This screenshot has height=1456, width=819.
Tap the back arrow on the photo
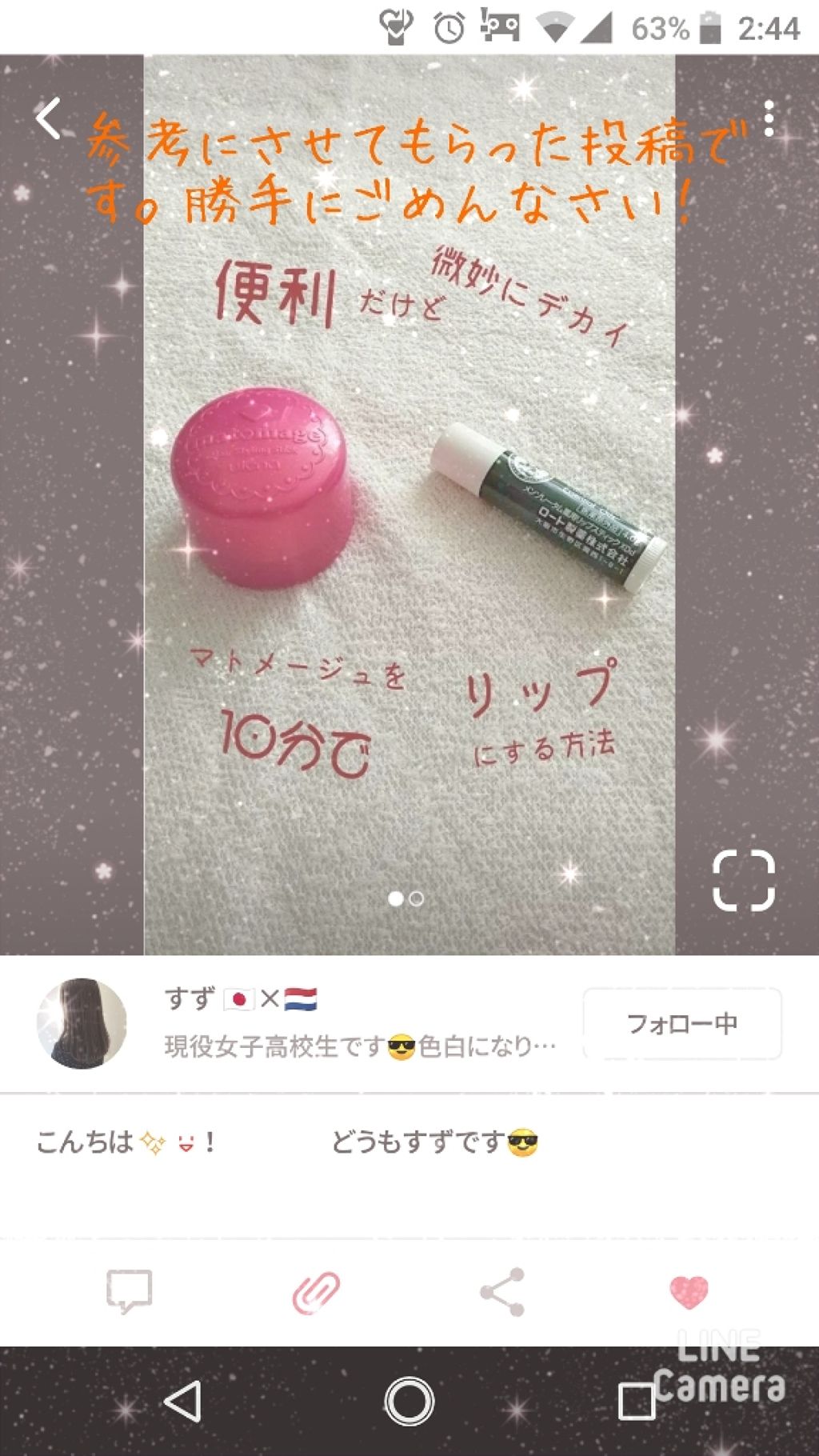50,117
